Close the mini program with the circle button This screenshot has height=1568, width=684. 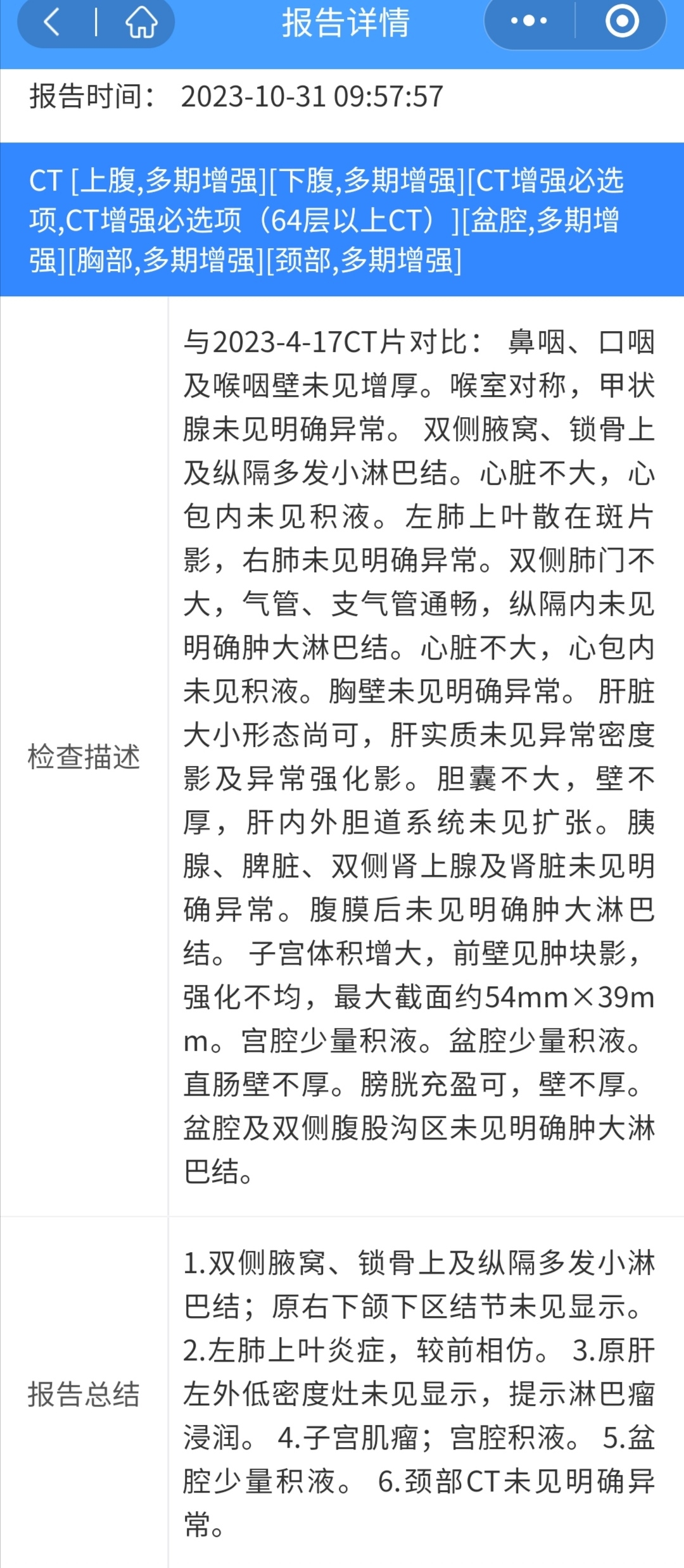(x=622, y=21)
